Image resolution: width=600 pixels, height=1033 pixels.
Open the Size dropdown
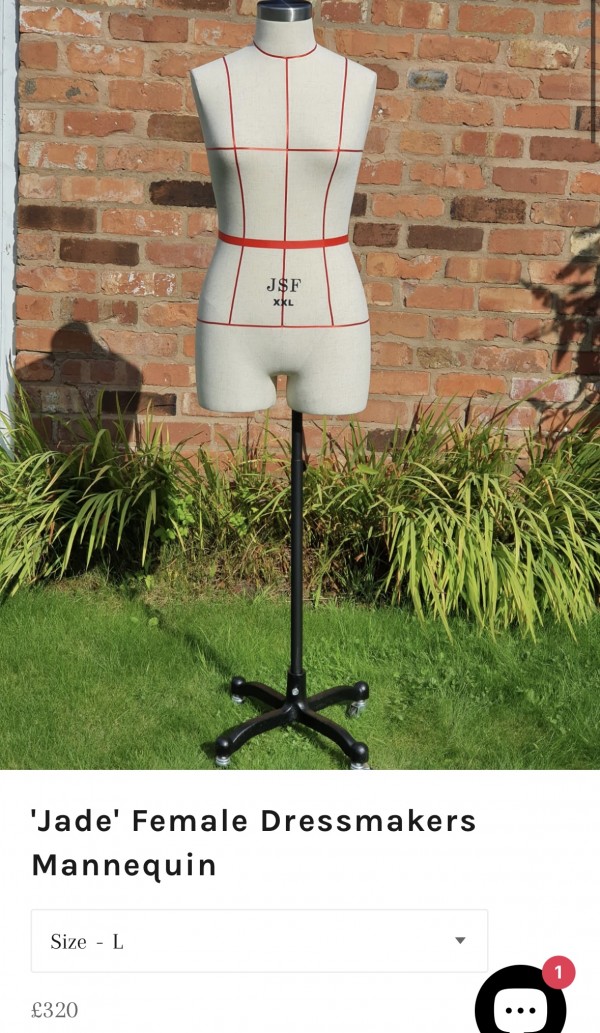(x=259, y=941)
